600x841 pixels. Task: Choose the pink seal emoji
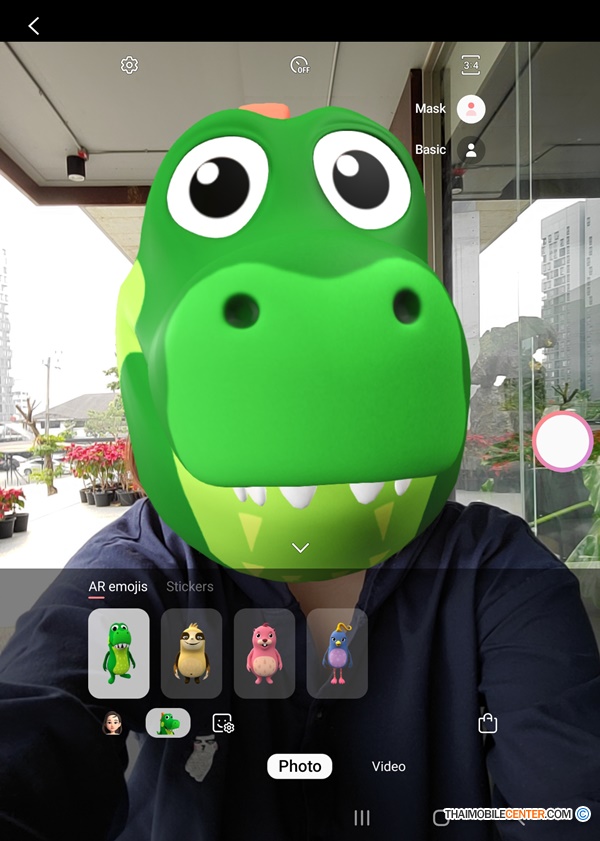click(264, 653)
